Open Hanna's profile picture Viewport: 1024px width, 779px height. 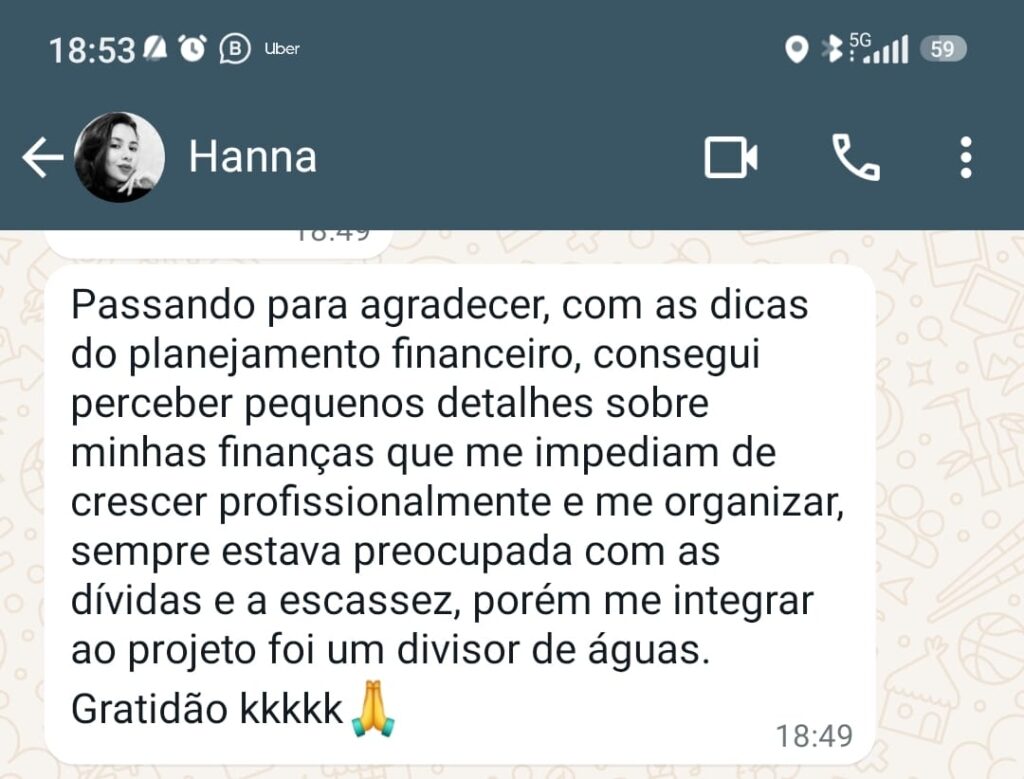120,157
